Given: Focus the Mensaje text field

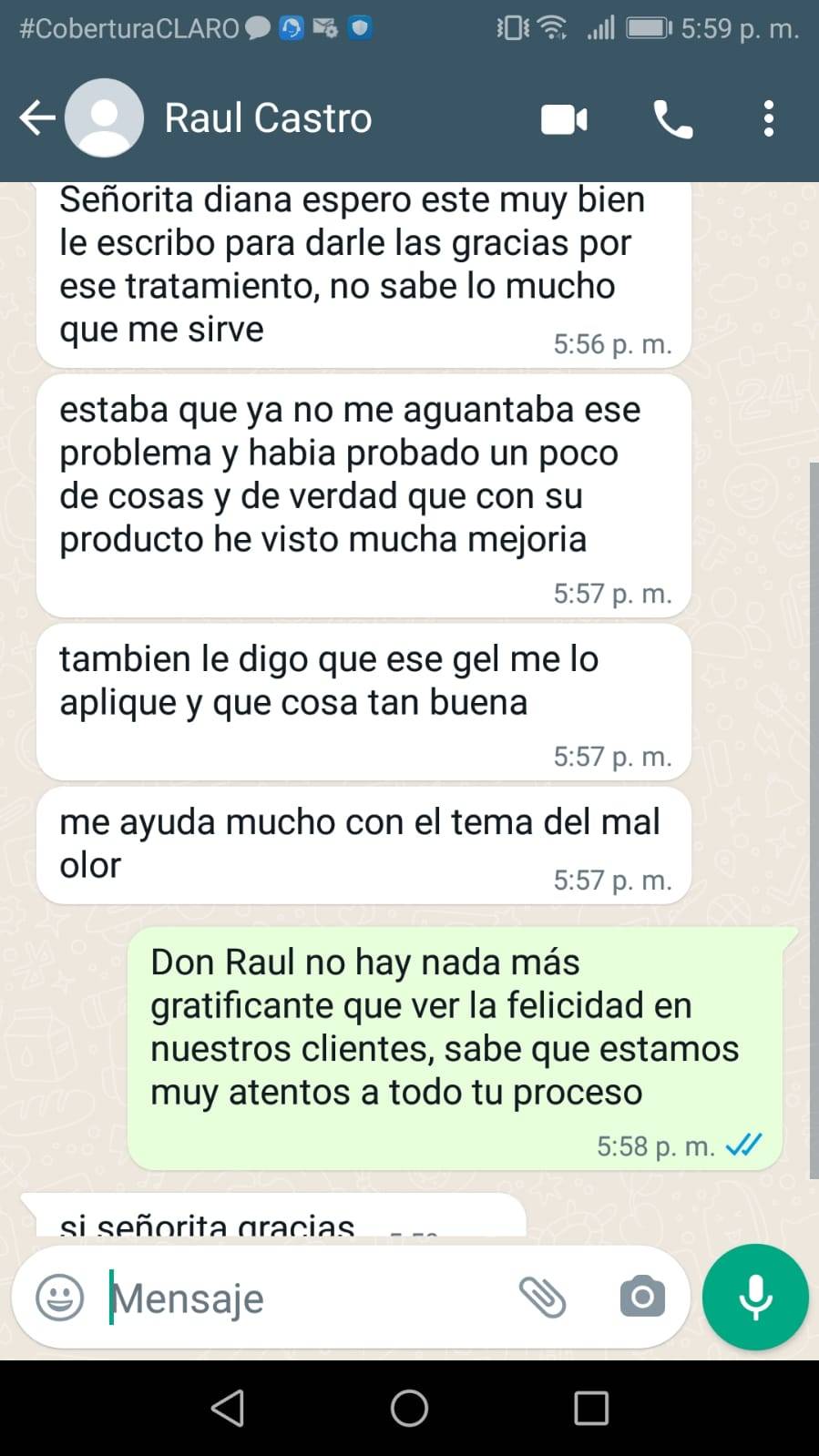Looking at the screenshot, I should [x=305, y=1298].
